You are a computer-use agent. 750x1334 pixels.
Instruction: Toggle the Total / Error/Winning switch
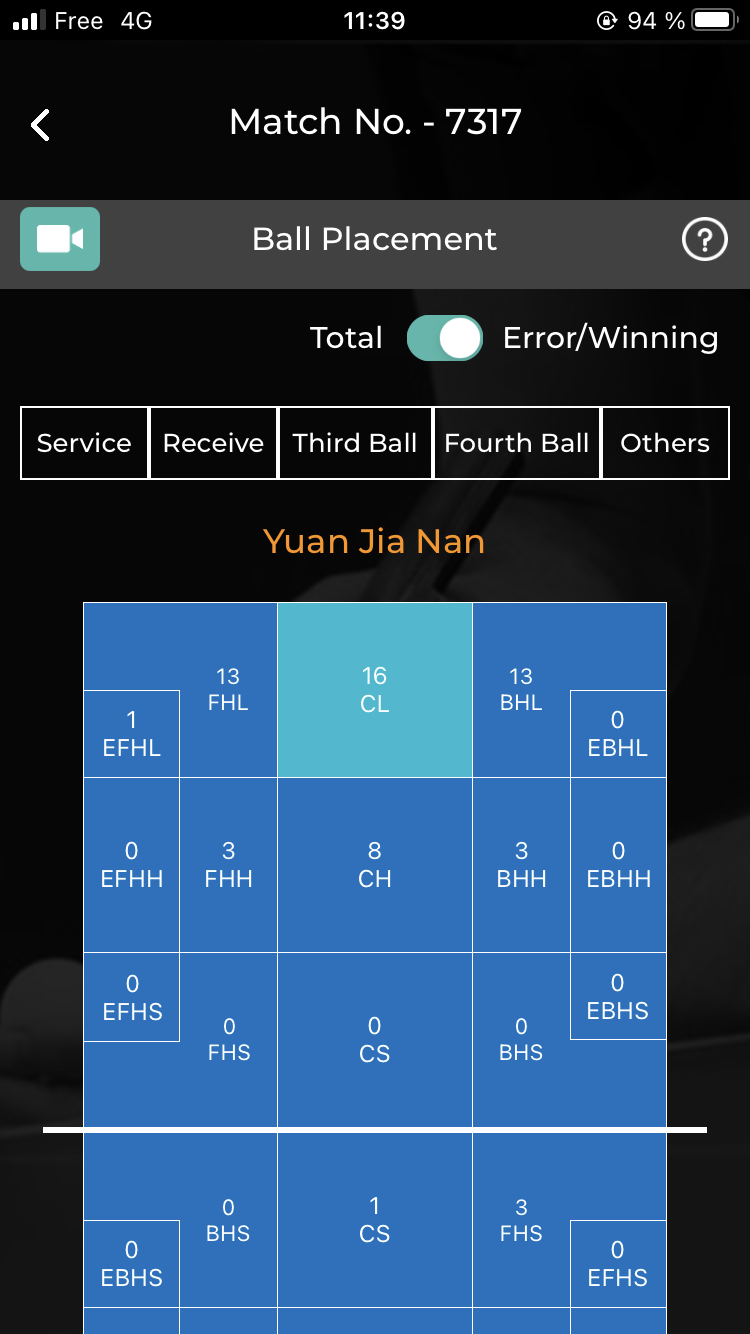(445, 338)
